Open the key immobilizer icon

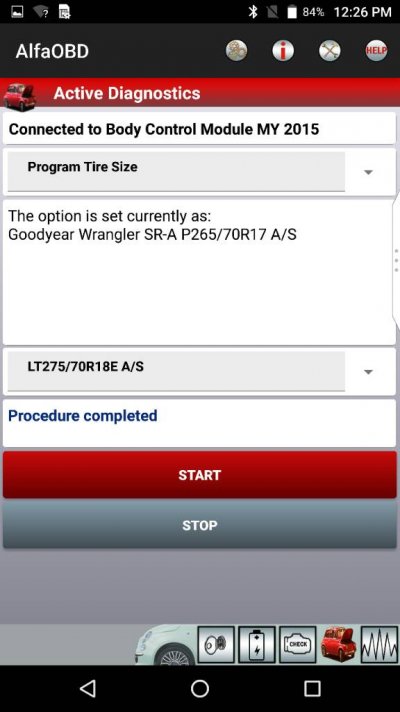[x=216, y=644]
